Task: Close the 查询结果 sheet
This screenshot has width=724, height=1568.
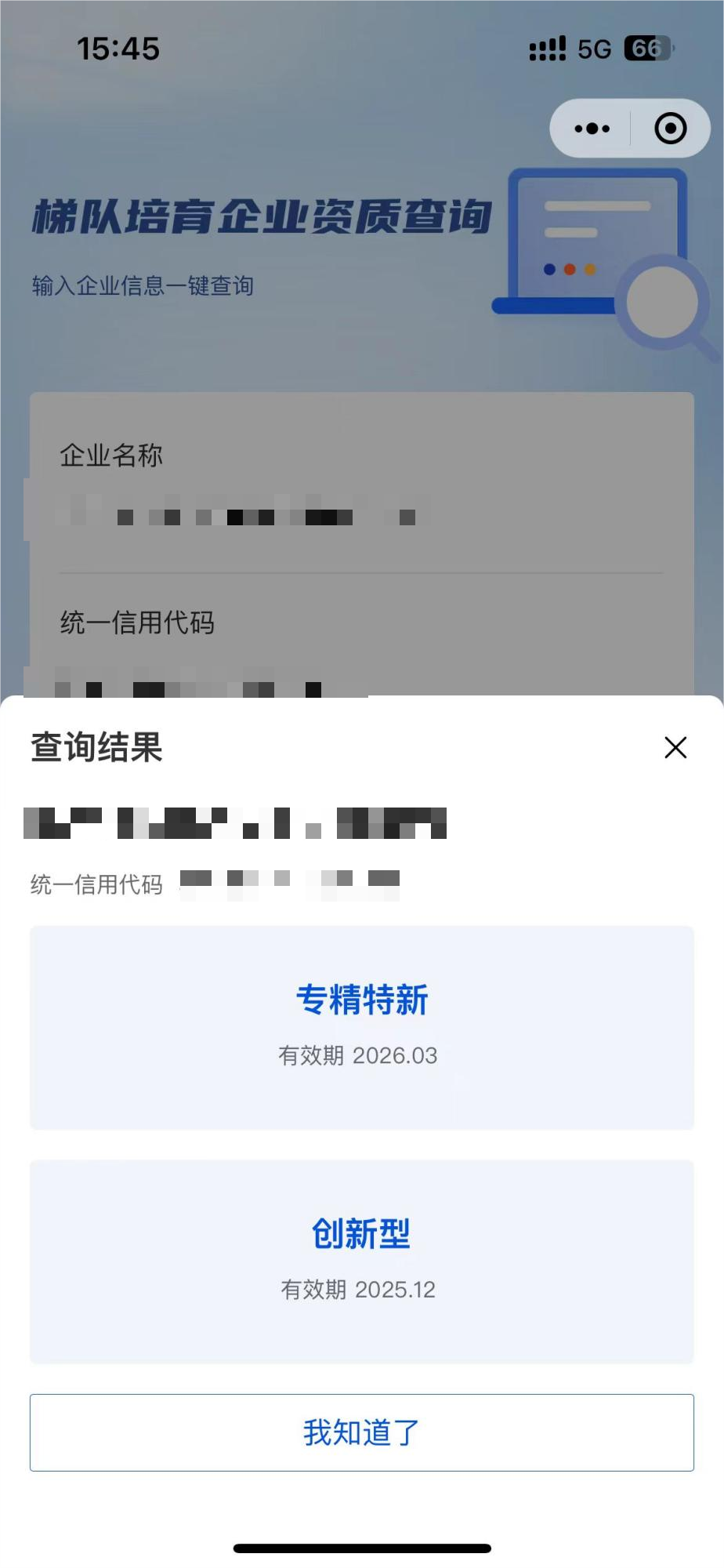Action: [675, 747]
